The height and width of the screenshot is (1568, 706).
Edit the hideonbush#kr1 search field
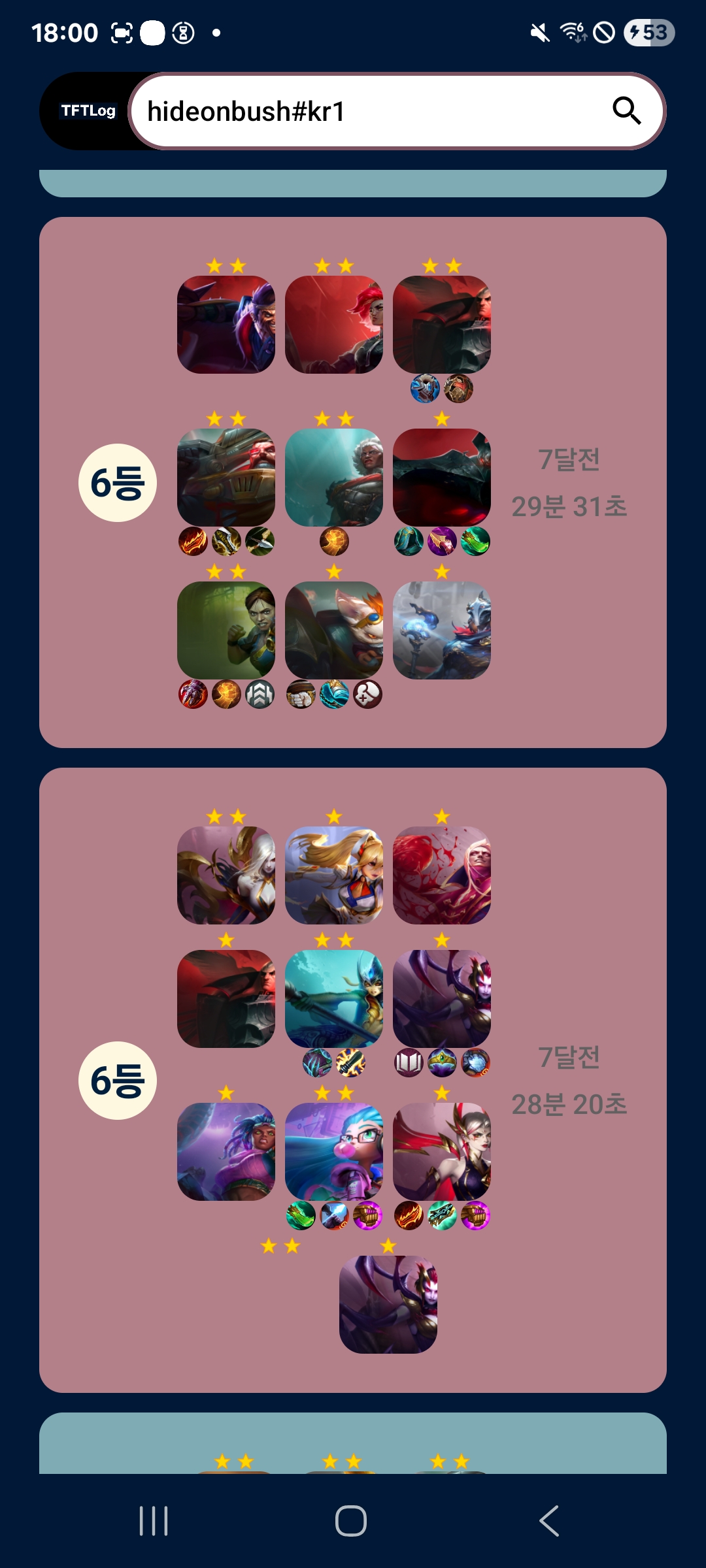(x=366, y=111)
